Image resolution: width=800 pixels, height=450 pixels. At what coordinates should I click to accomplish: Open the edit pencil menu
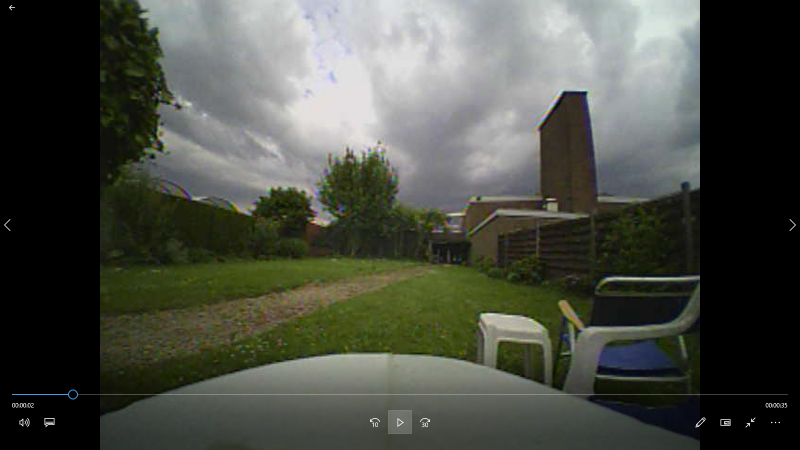tap(700, 422)
